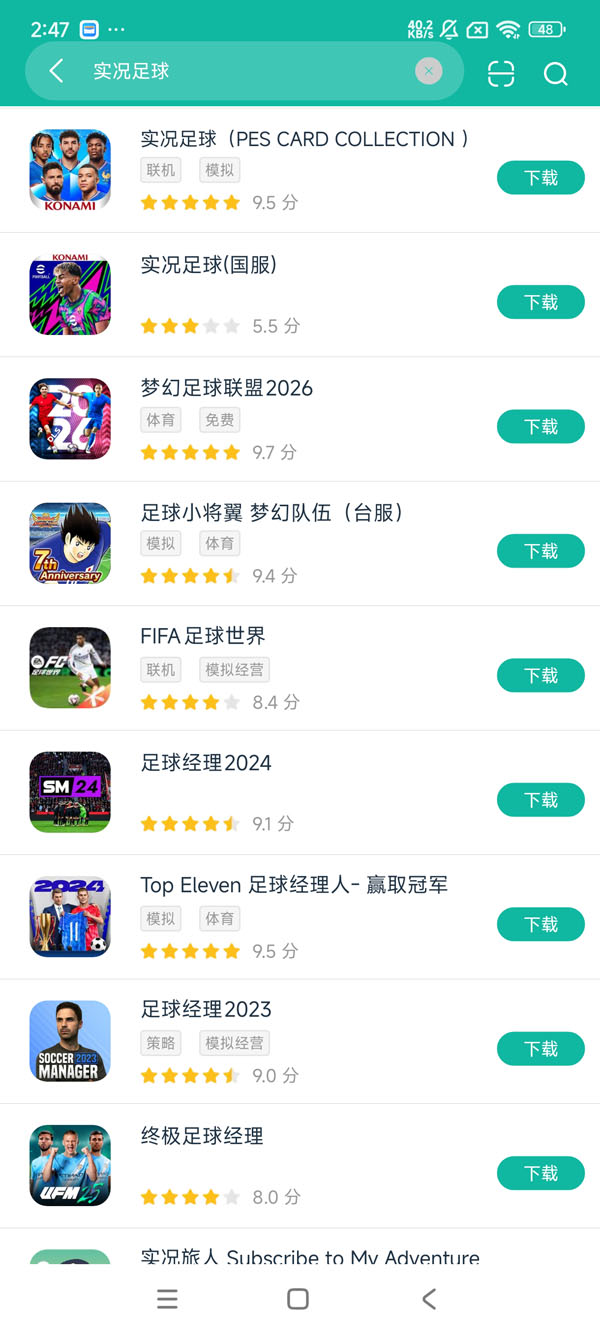Tap the search magnifier icon
Screen dimensions: 600x1334
[x=555, y=73]
